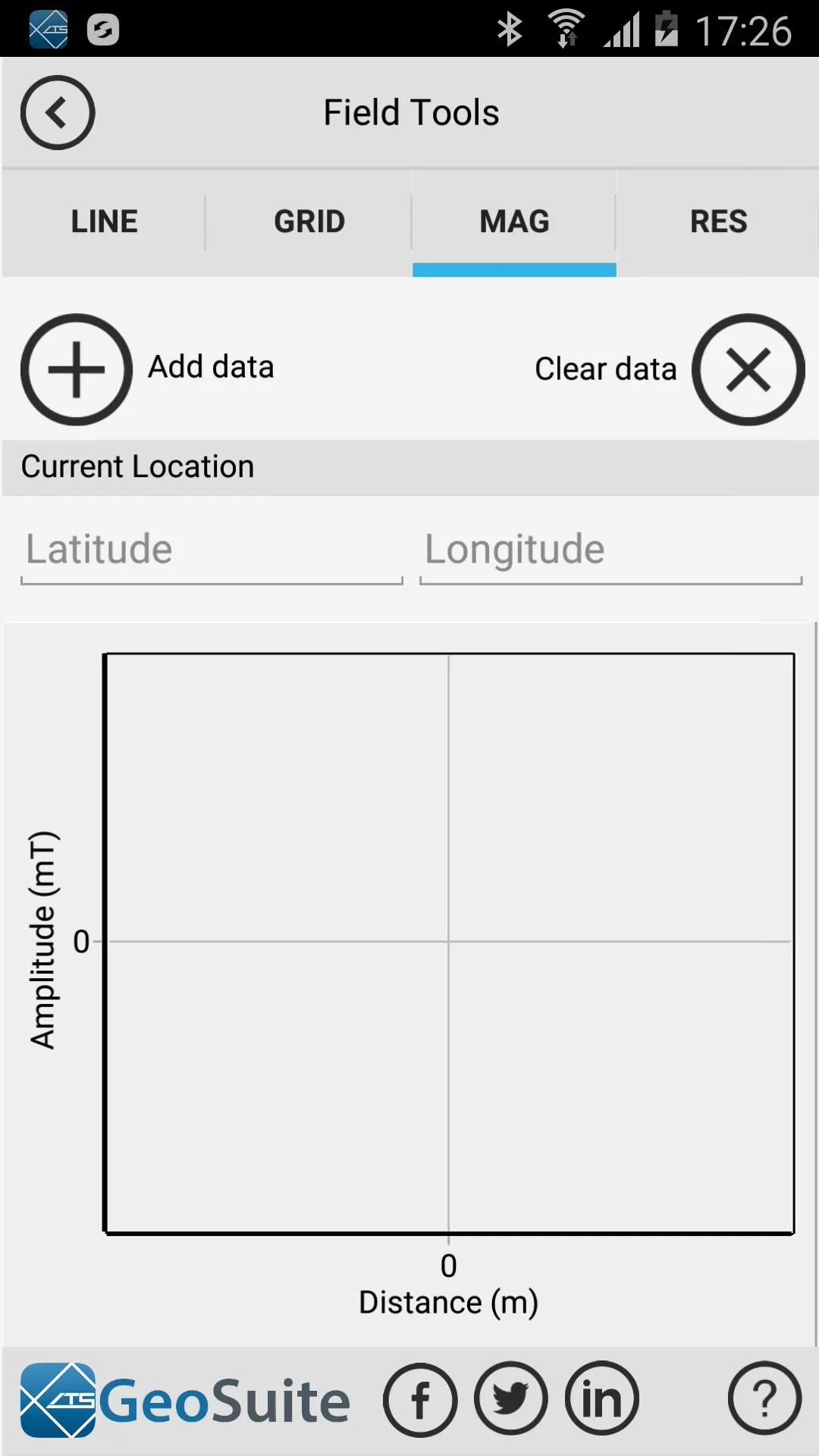The width and height of the screenshot is (819, 1456).
Task: Open help via the question mark
Action: (764, 1399)
